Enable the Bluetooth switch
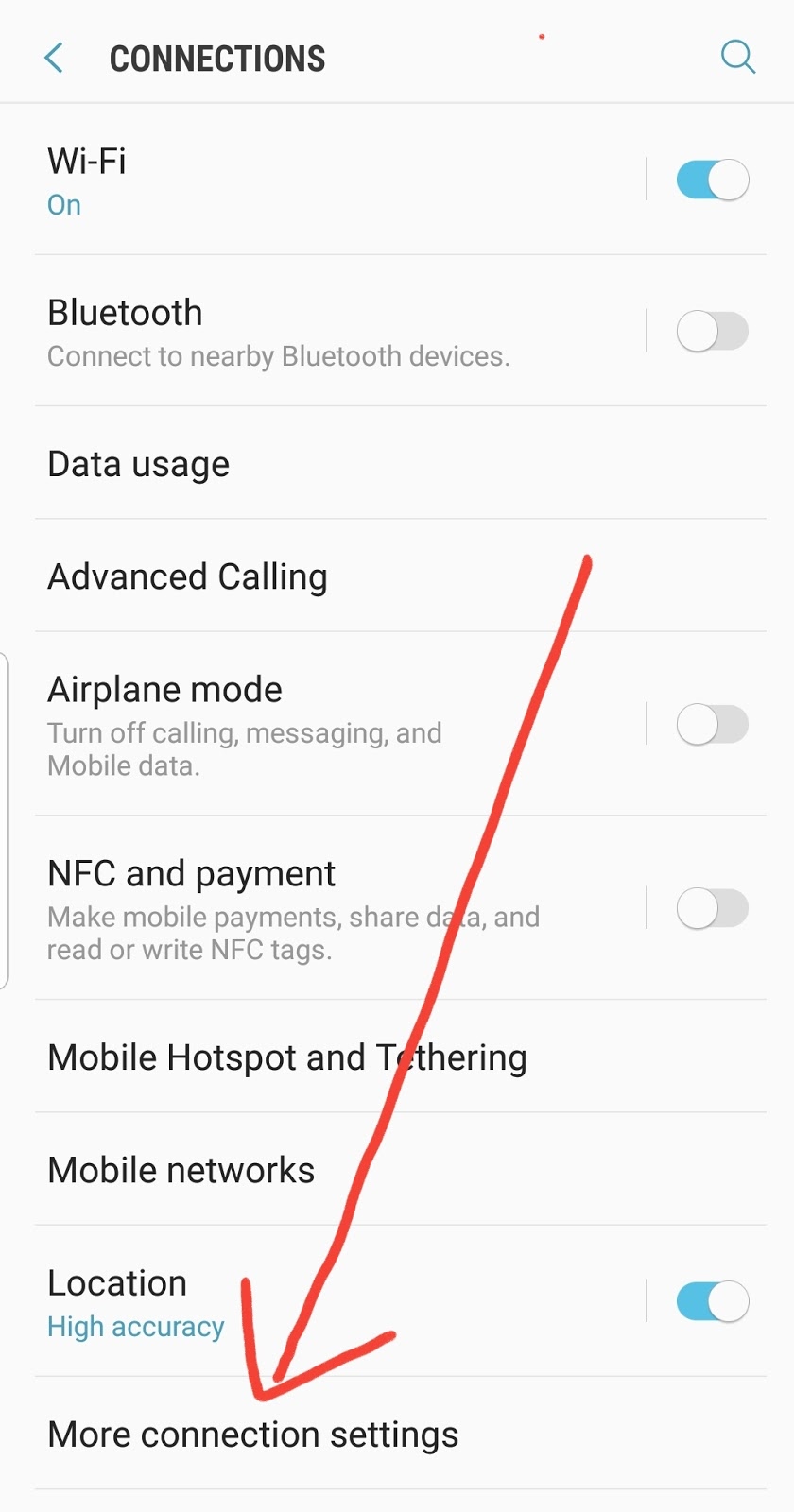 point(712,331)
